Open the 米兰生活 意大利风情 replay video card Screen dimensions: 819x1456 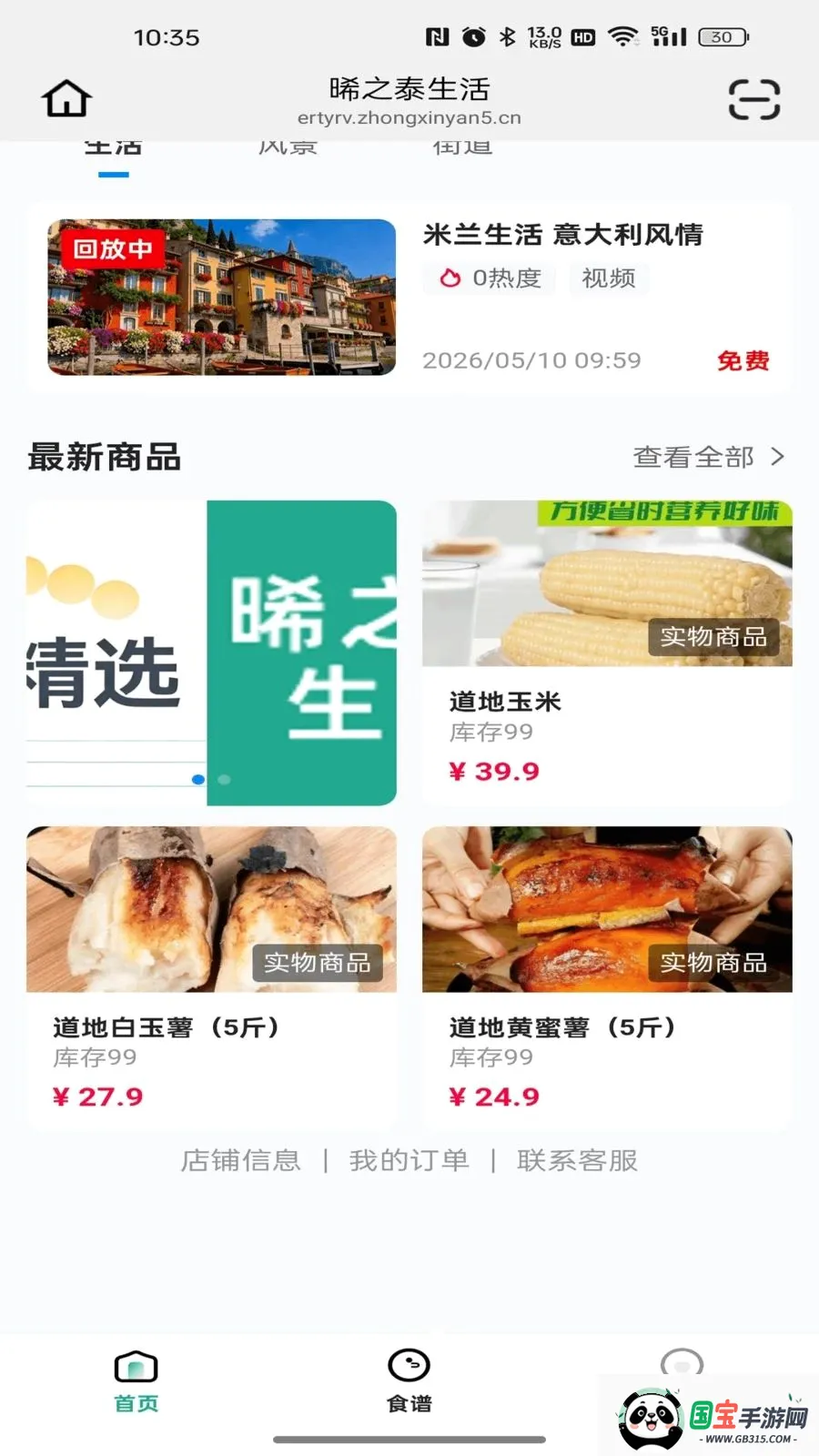coord(409,298)
